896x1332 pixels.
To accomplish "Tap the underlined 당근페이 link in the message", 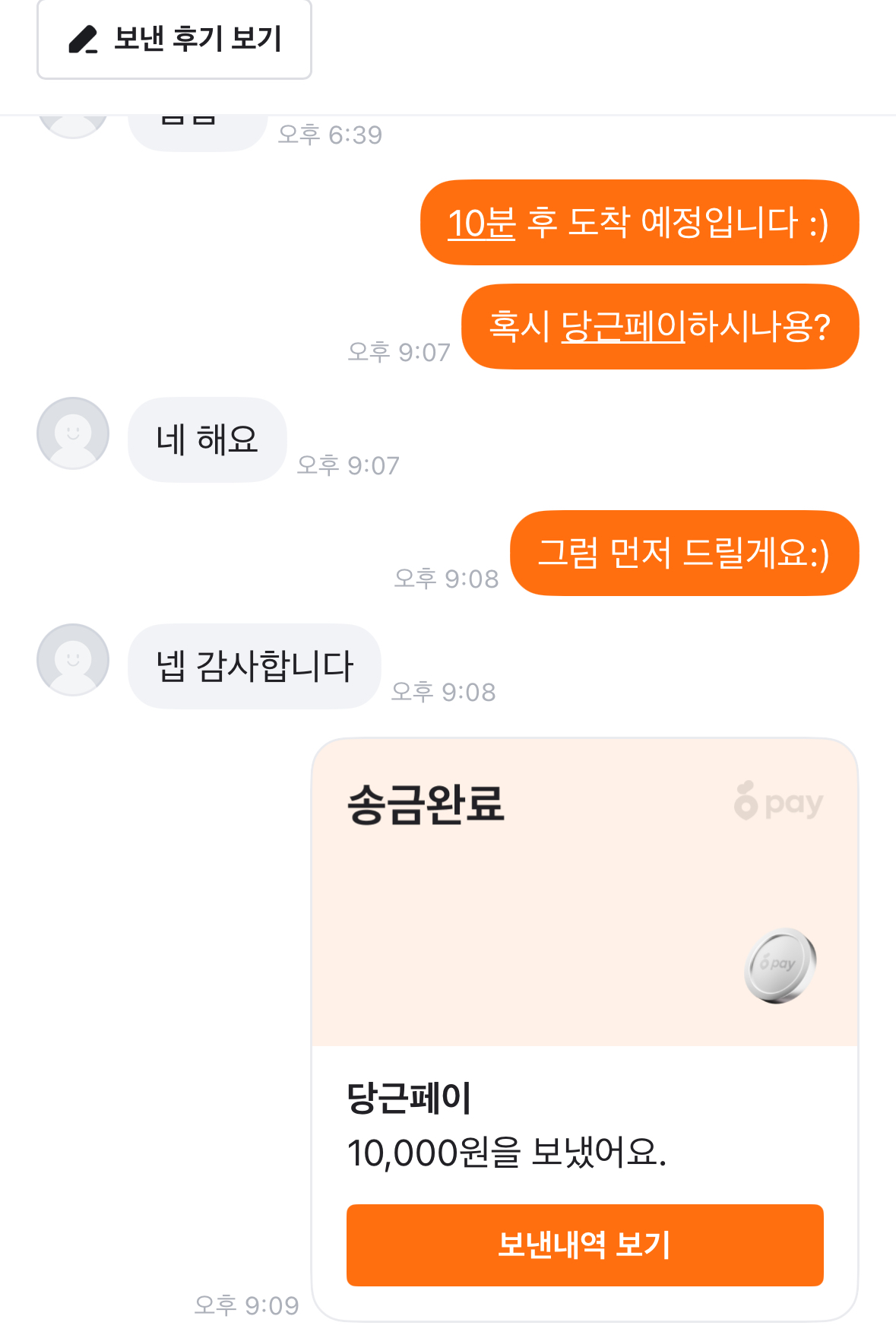I will 622,327.
